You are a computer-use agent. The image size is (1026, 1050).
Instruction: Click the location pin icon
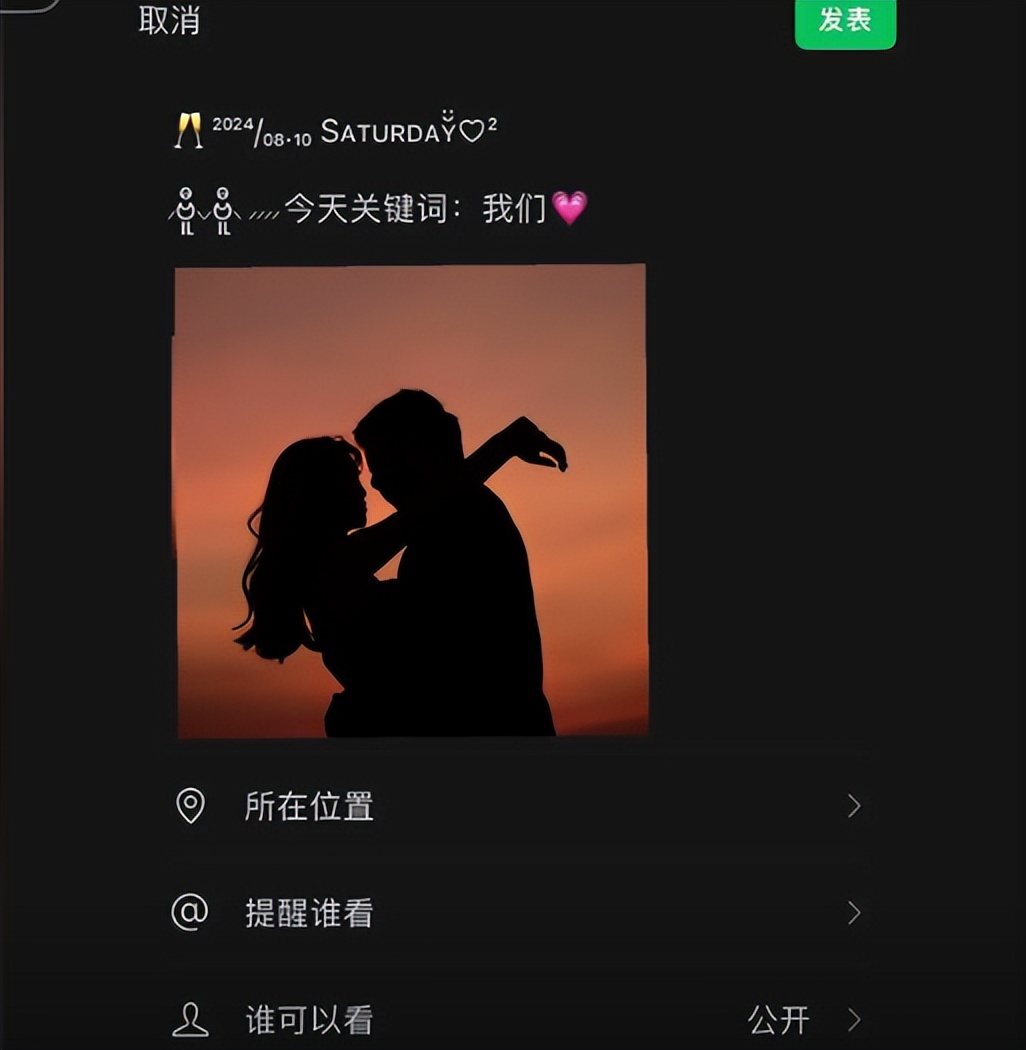(188, 806)
